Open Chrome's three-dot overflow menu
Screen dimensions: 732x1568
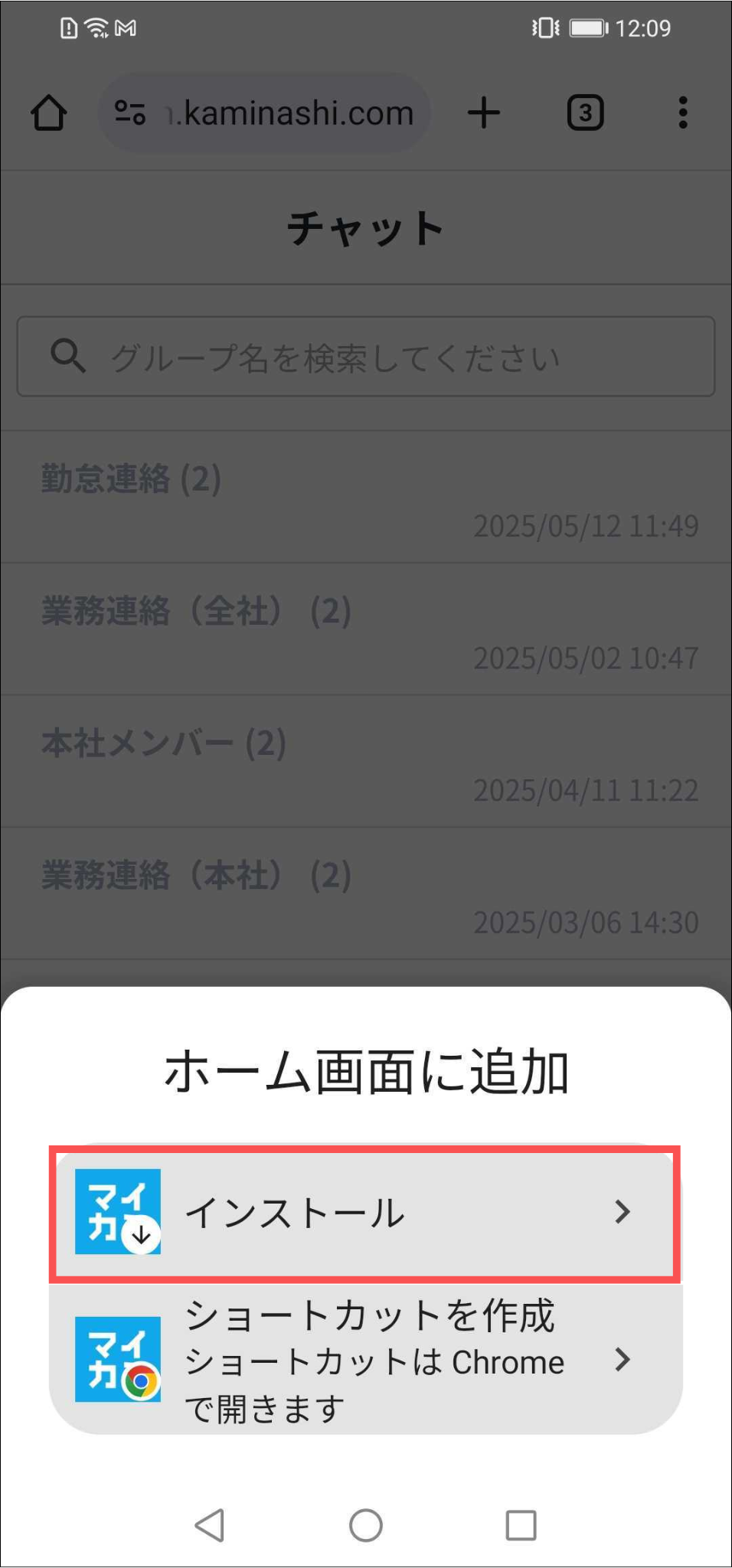click(x=682, y=113)
